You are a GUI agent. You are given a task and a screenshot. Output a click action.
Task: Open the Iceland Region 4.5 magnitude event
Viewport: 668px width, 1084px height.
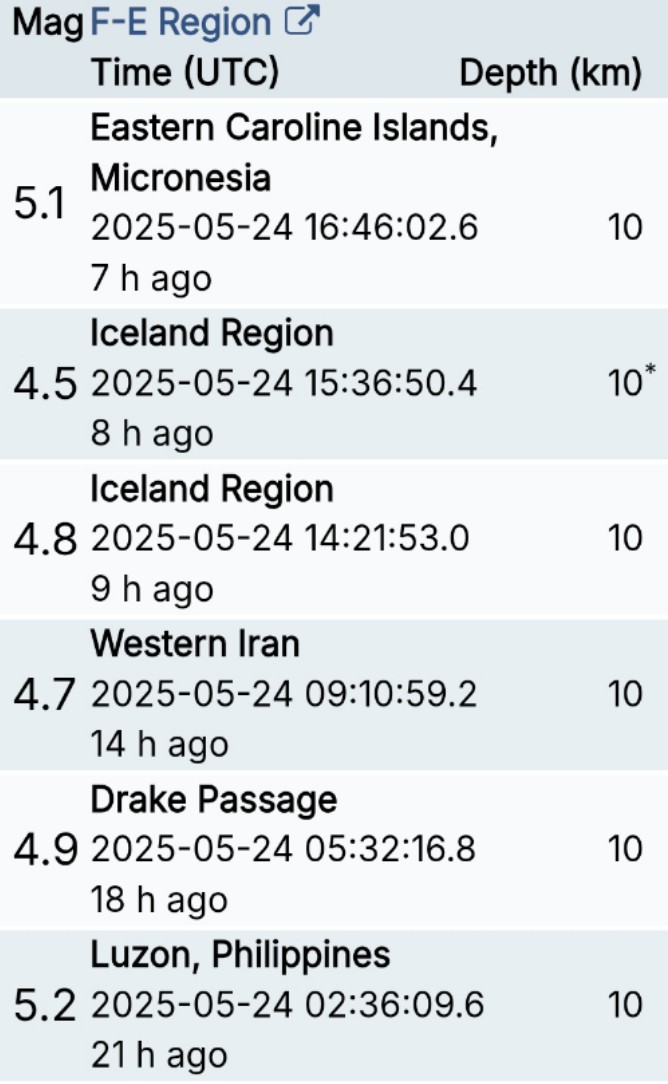pyautogui.click(x=334, y=384)
